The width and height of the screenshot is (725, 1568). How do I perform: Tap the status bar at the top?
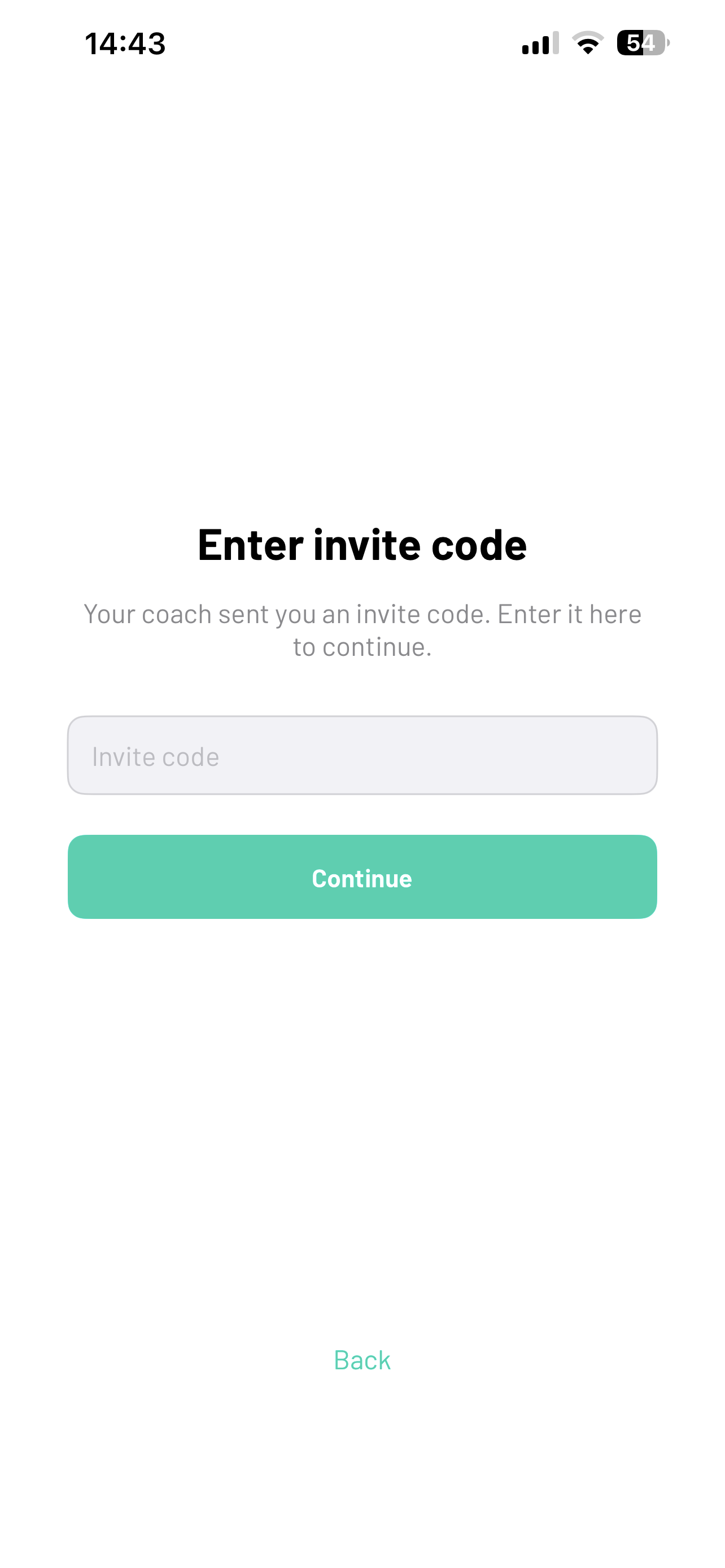[361, 42]
